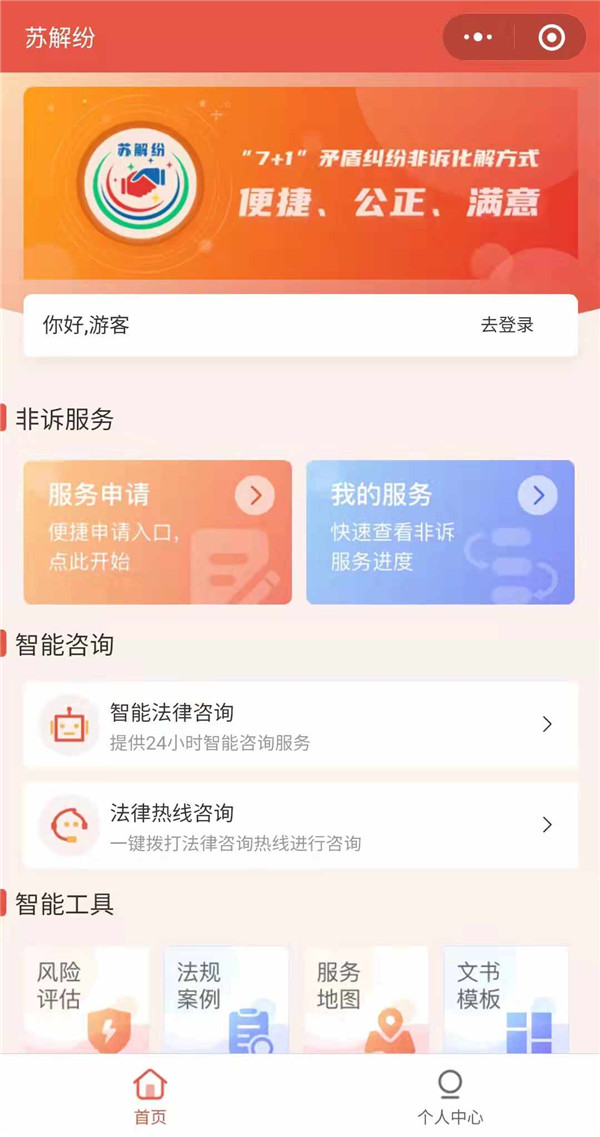
Task: Open 法律热线咨询 row
Action: (x=300, y=825)
